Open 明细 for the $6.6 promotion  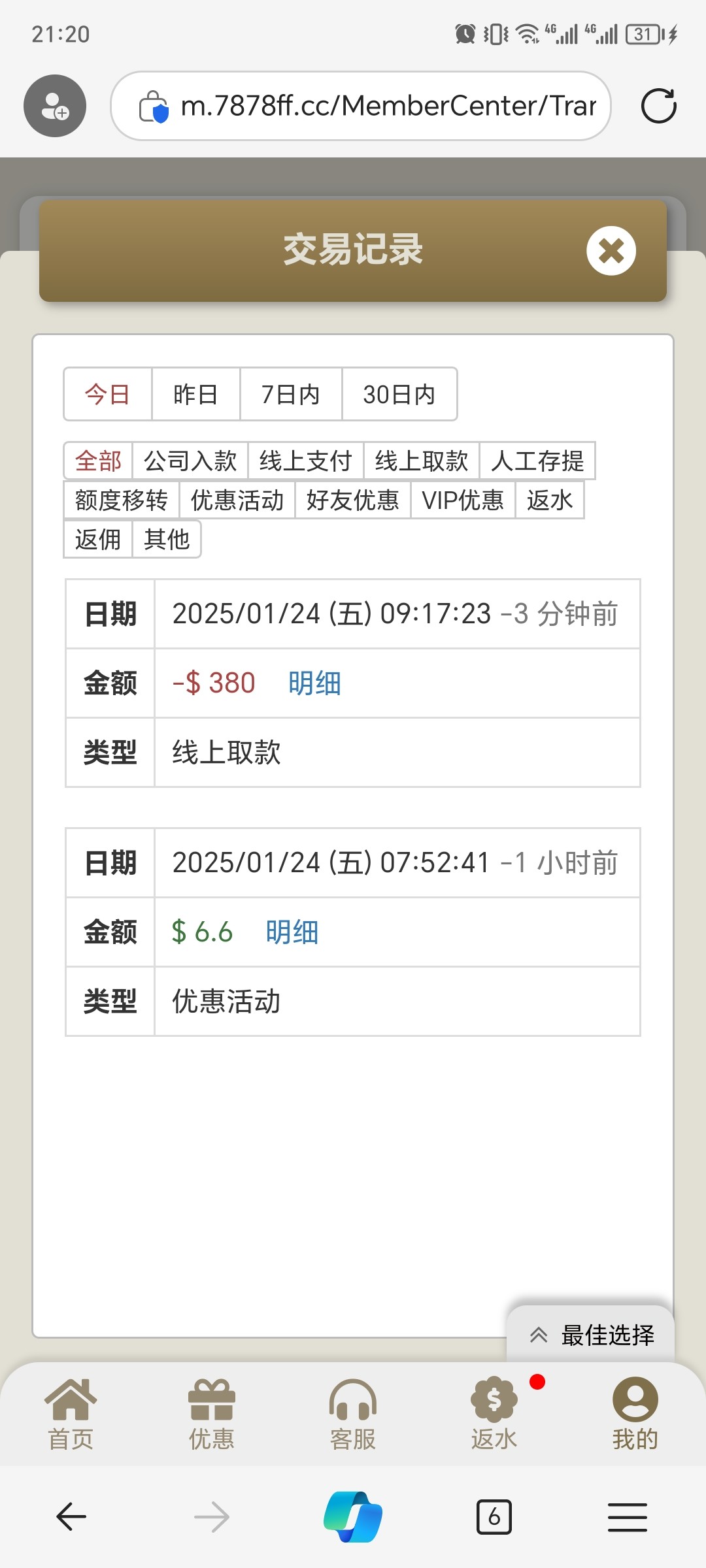click(292, 932)
